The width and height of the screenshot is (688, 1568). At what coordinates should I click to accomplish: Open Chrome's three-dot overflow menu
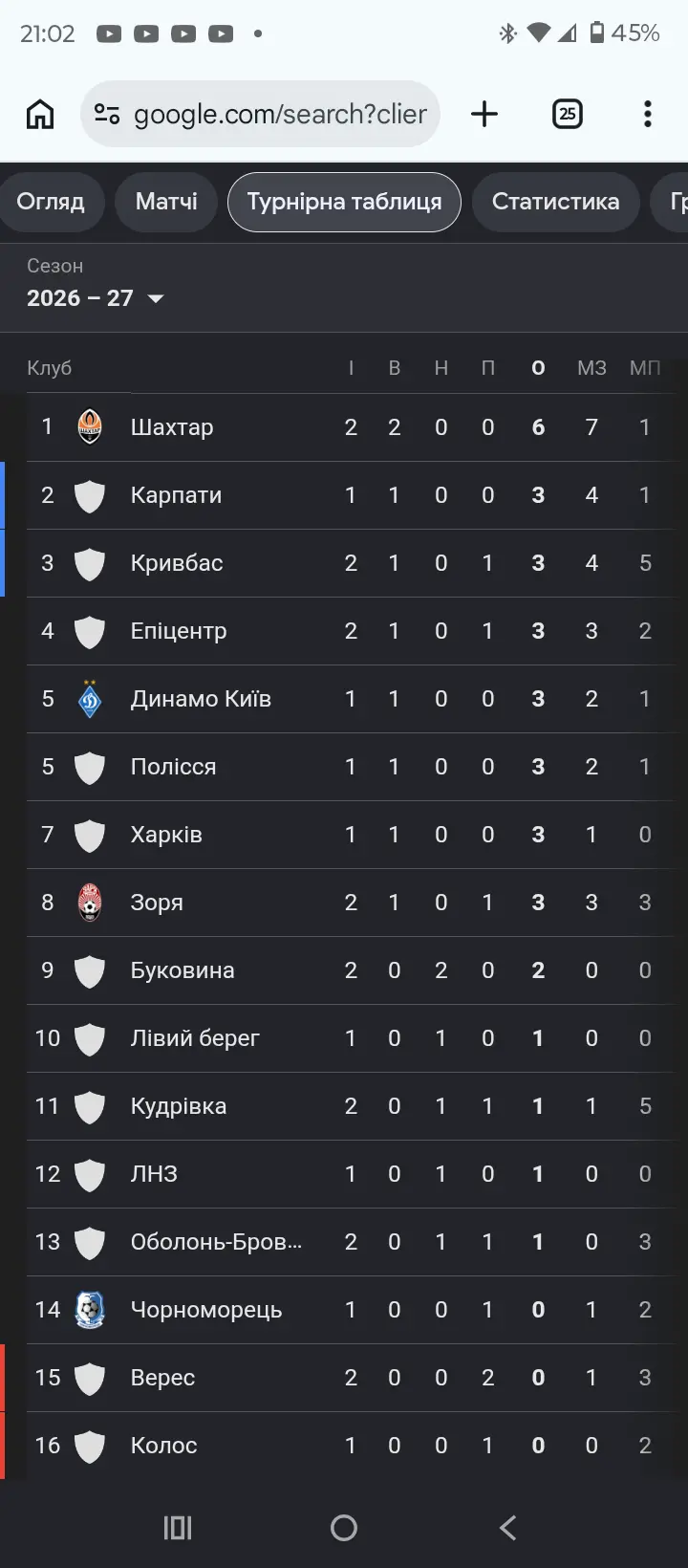[648, 115]
